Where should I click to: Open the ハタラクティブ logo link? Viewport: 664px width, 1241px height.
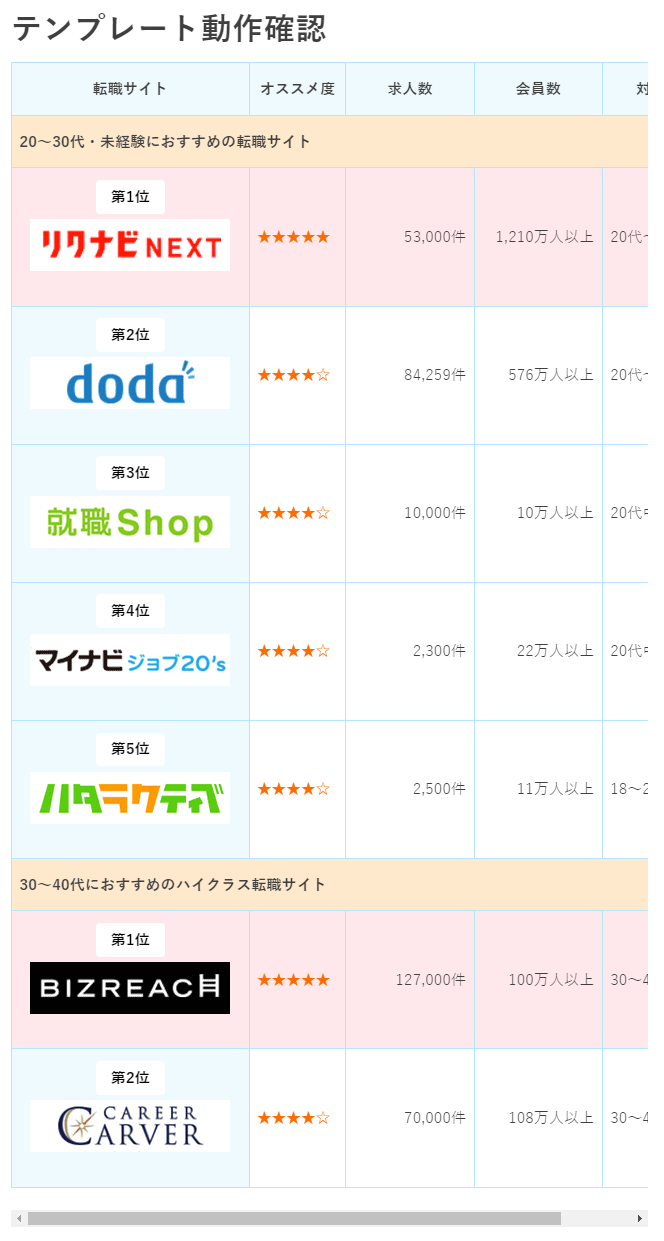pos(130,798)
